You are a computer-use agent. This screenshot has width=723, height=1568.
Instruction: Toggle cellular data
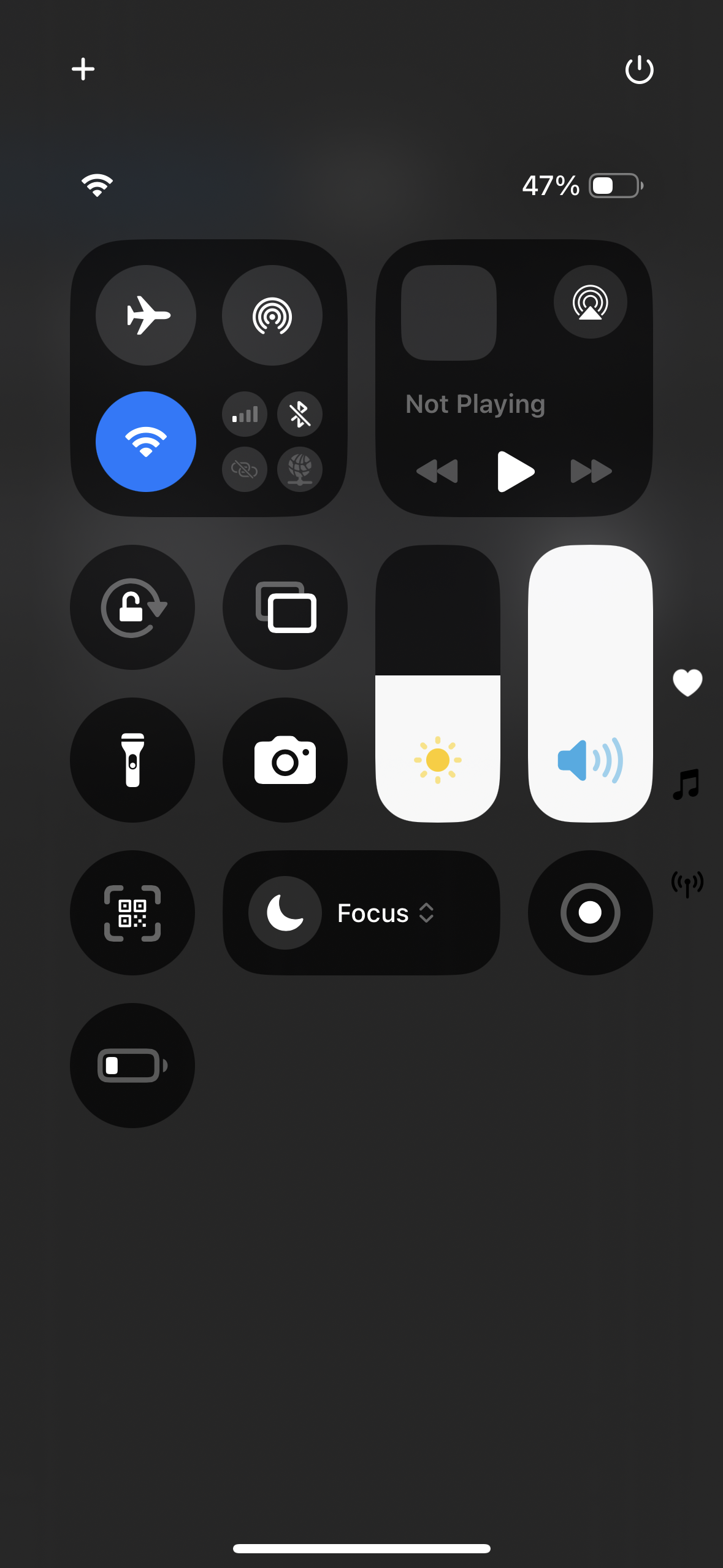245,414
